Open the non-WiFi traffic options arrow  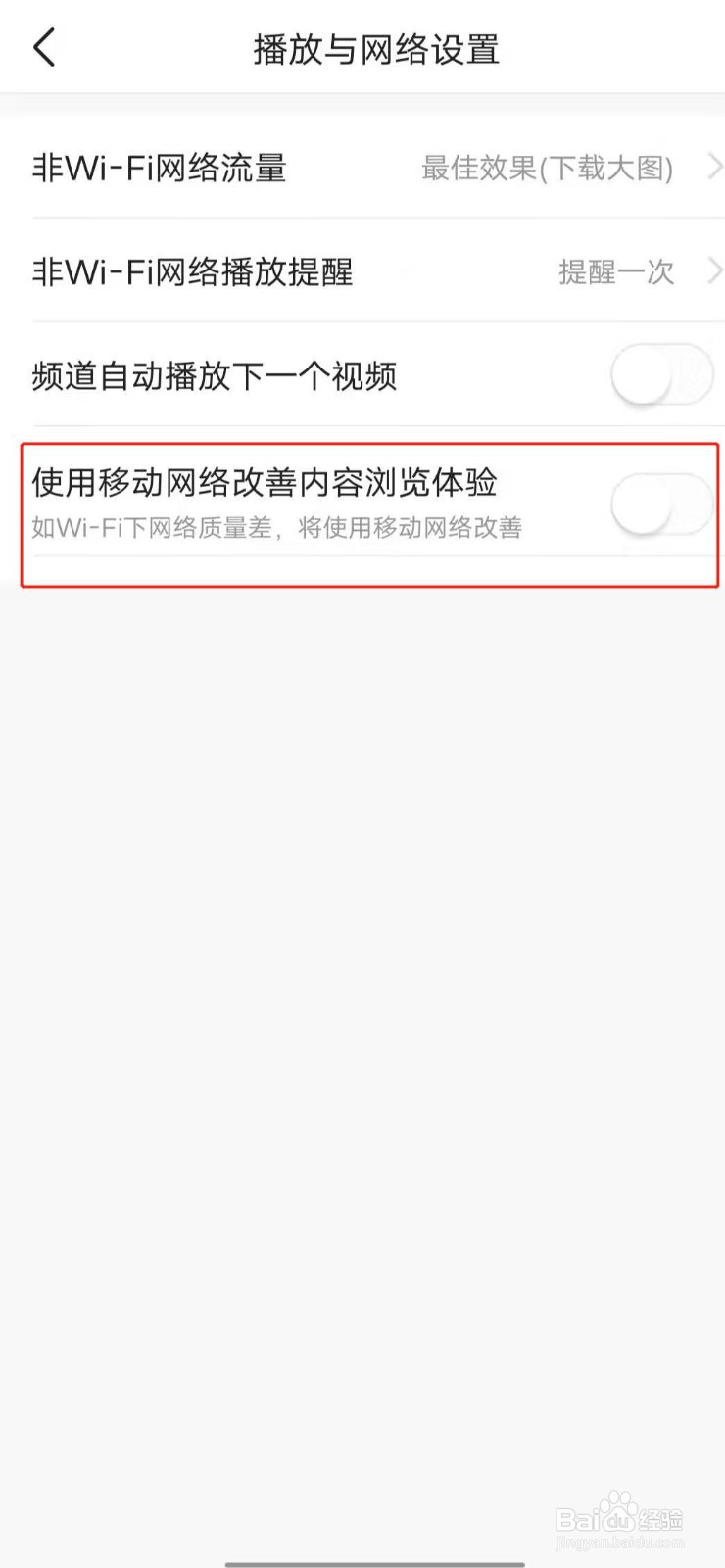[714, 169]
